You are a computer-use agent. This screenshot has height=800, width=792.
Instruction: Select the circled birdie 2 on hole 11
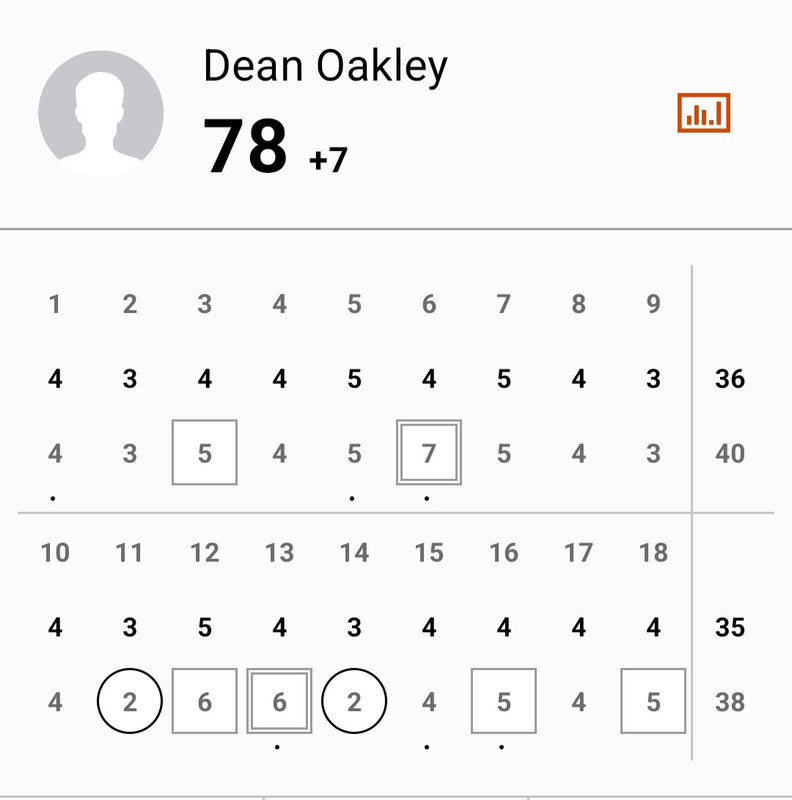(129, 700)
